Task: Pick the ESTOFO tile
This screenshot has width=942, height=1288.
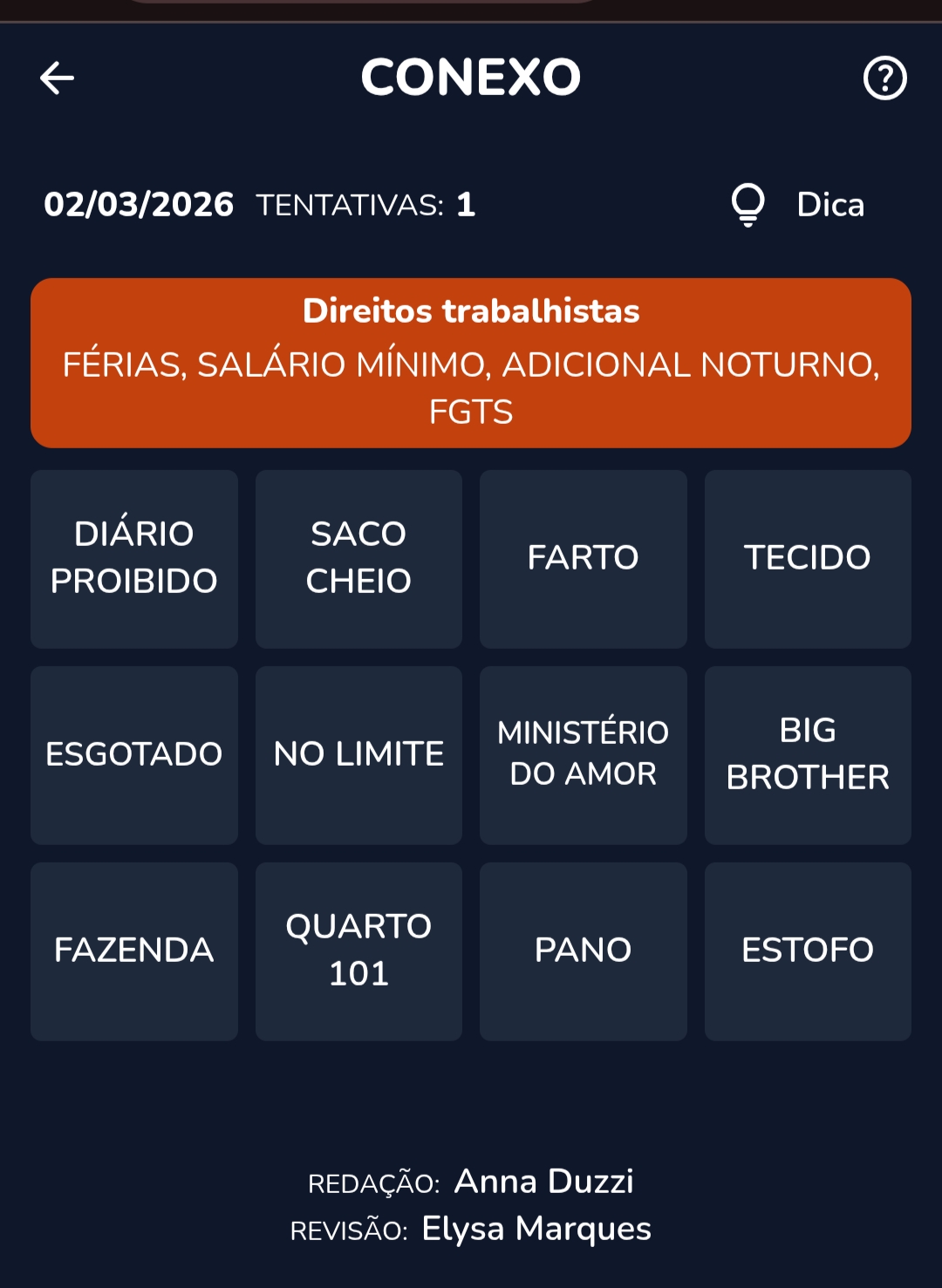Action: point(808,951)
